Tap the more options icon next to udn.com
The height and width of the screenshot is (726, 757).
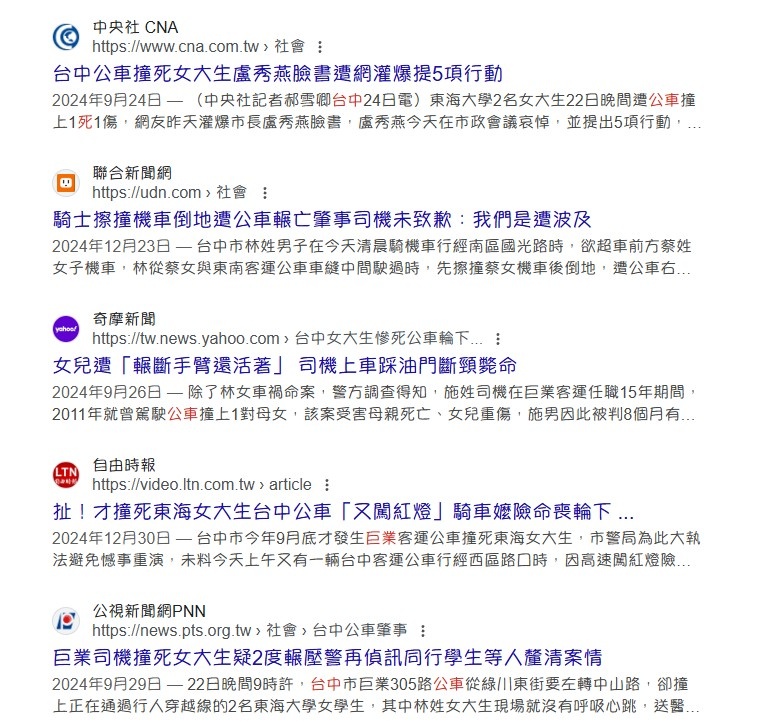(264, 193)
